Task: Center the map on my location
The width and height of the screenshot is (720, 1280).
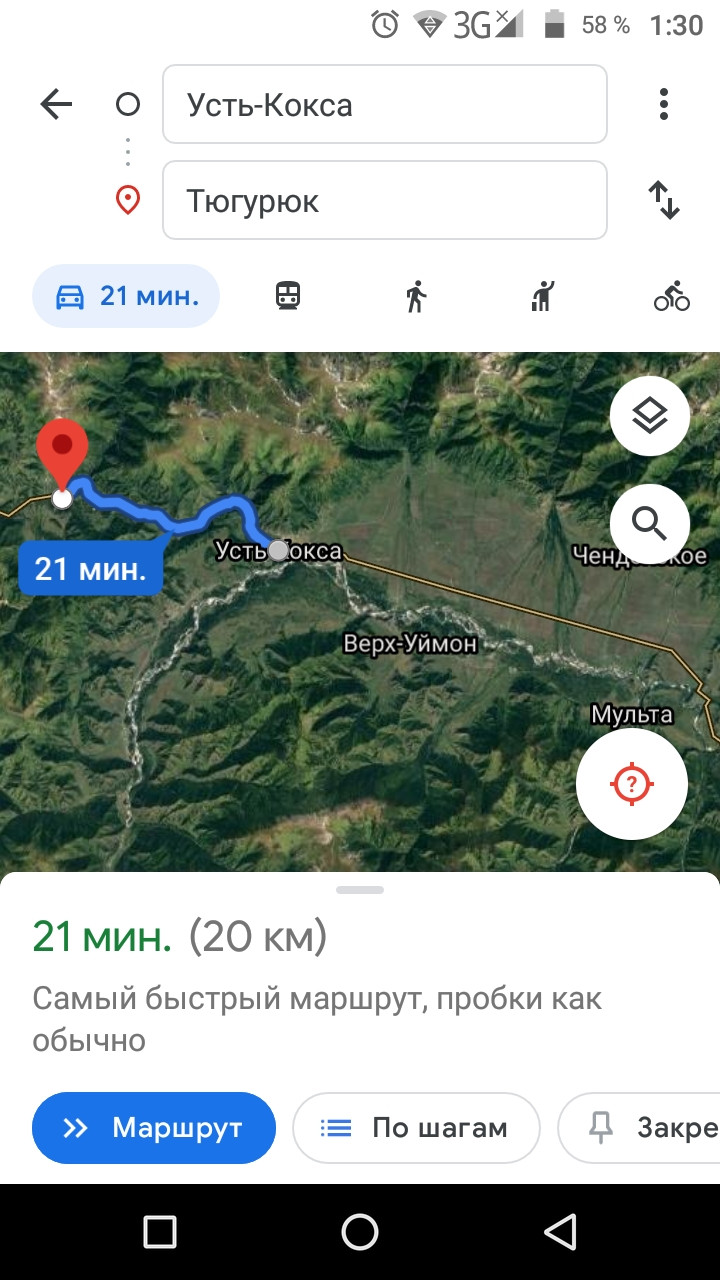Action: [x=632, y=784]
